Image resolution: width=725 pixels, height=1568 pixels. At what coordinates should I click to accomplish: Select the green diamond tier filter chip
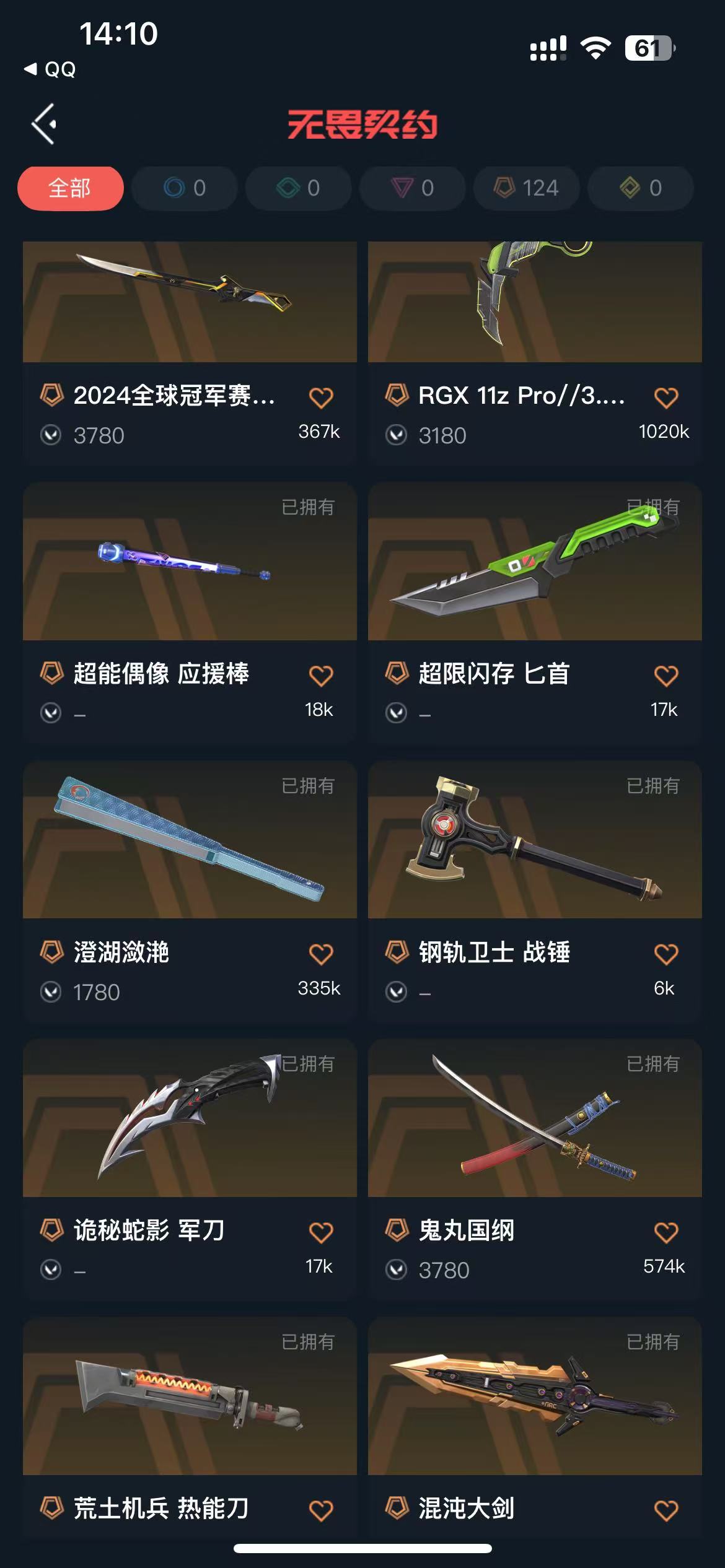pos(298,188)
